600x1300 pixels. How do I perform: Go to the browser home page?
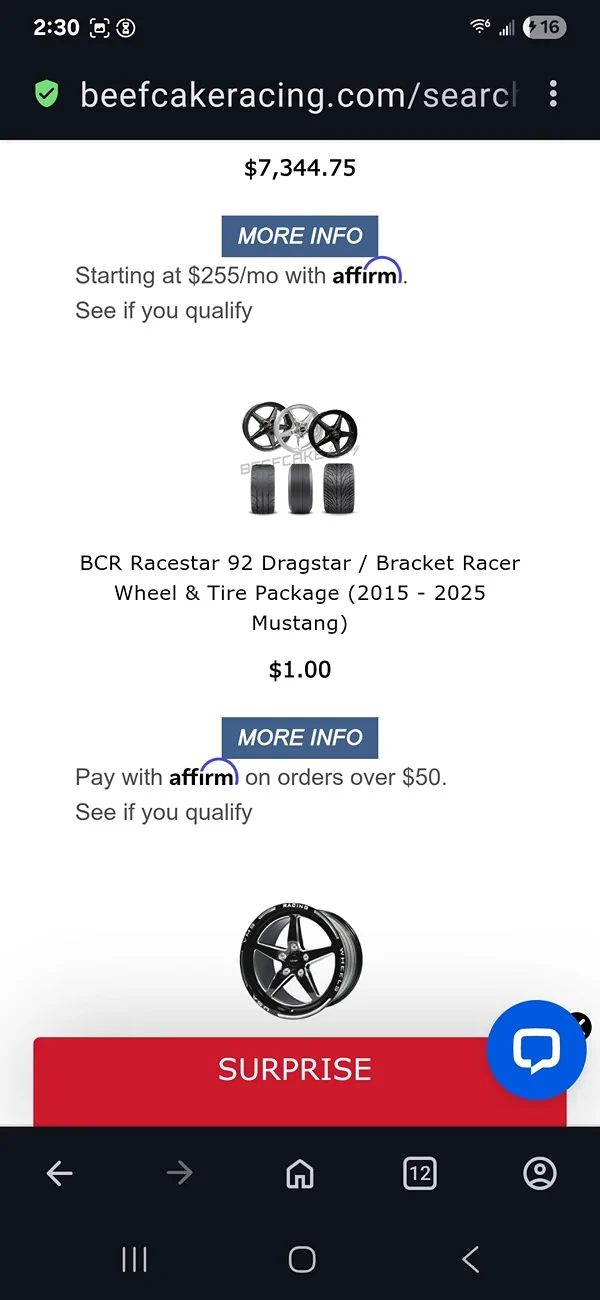coord(300,1173)
